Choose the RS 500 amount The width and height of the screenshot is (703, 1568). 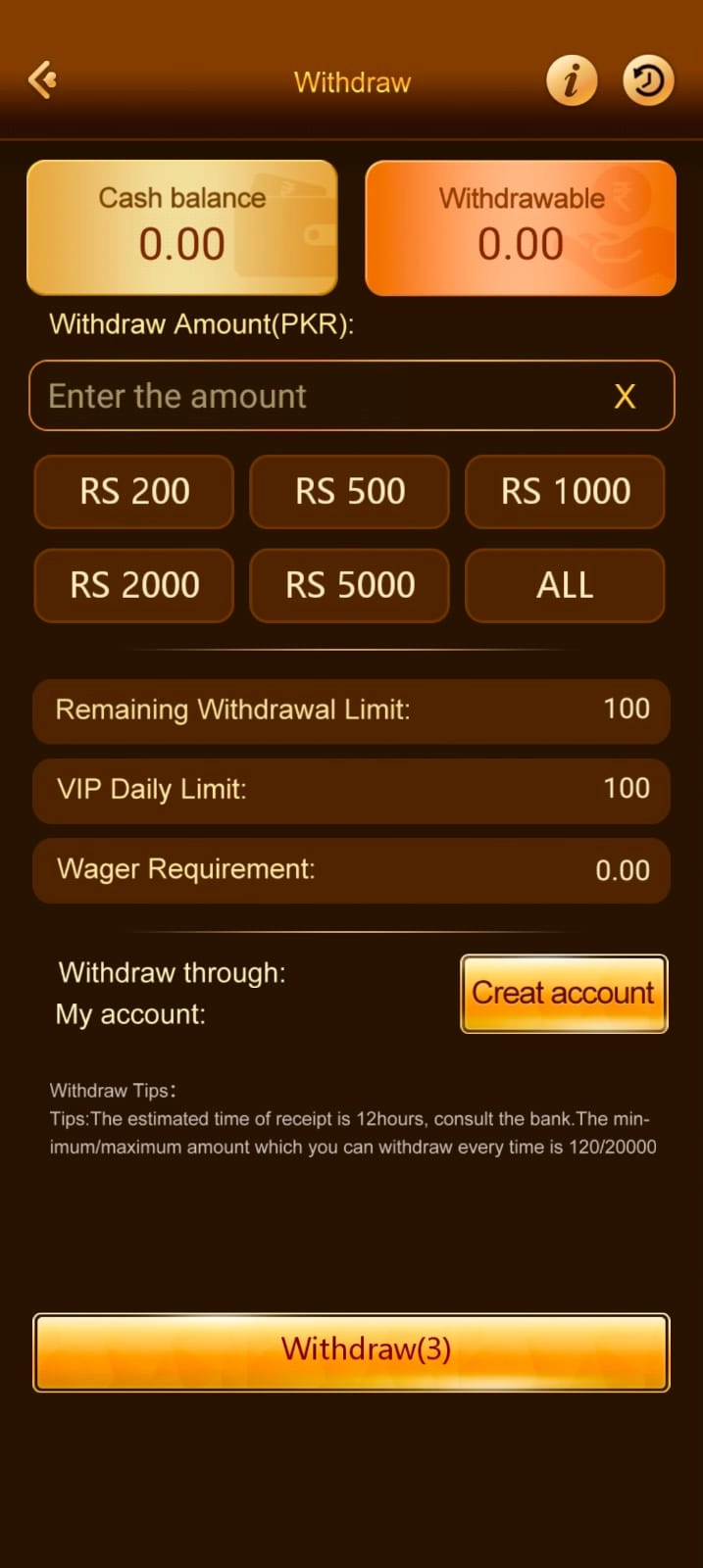(350, 491)
